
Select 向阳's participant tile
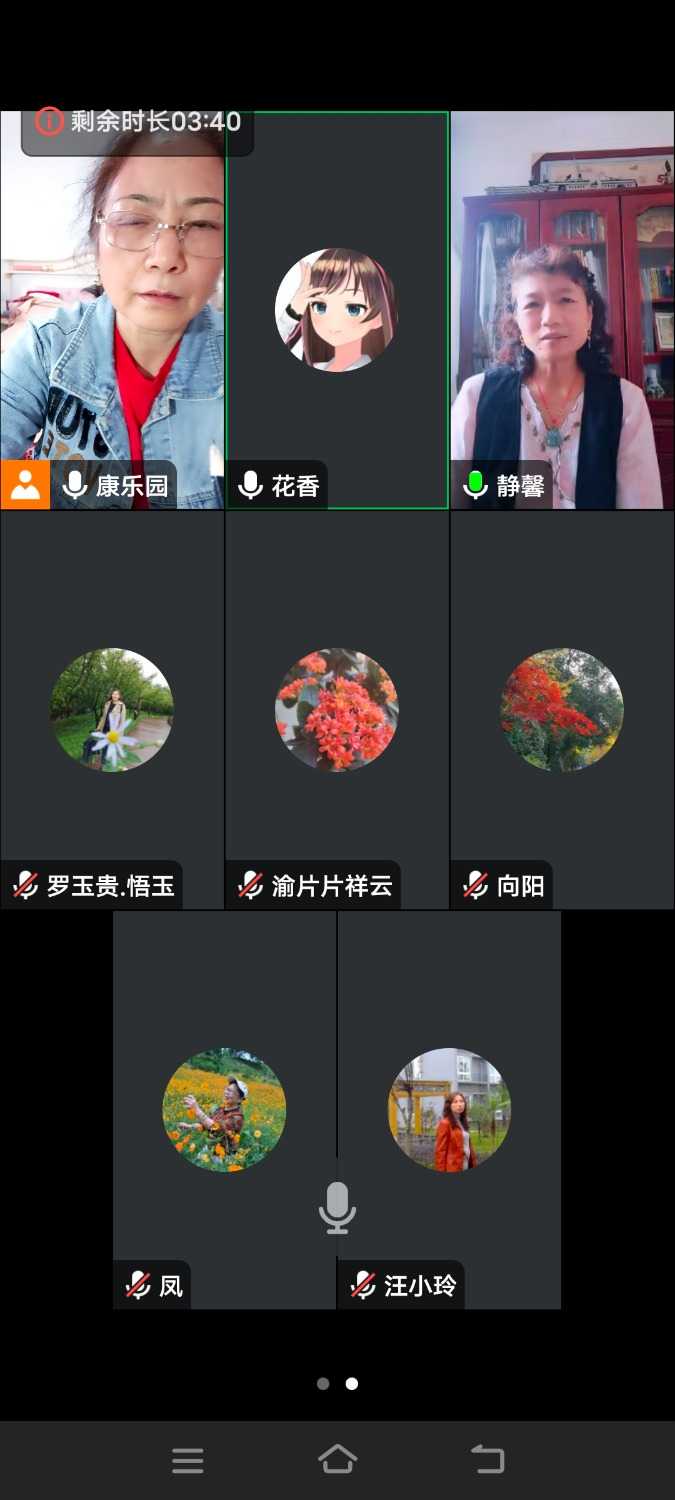coord(562,710)
